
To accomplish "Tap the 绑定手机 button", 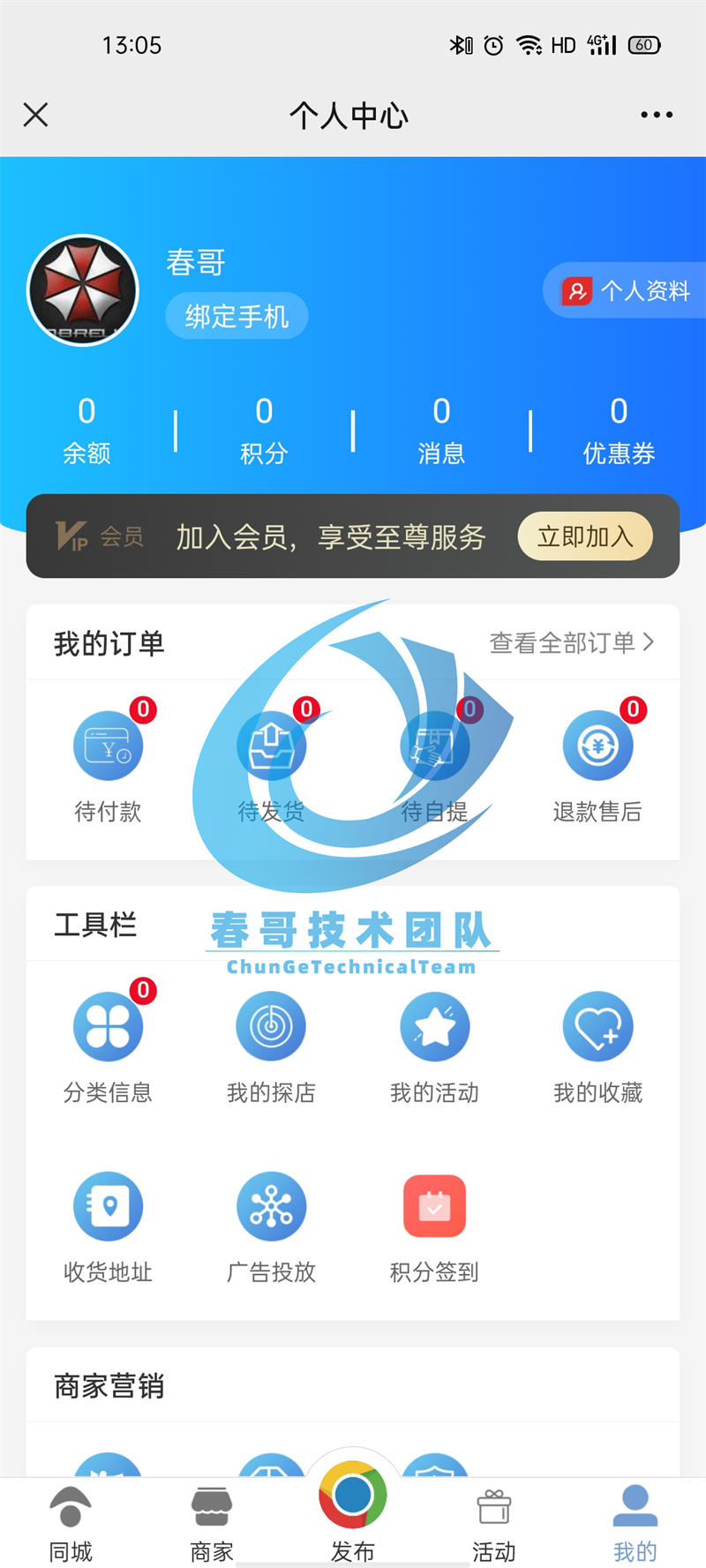I will pyautogui.click(x=237, y=316).
